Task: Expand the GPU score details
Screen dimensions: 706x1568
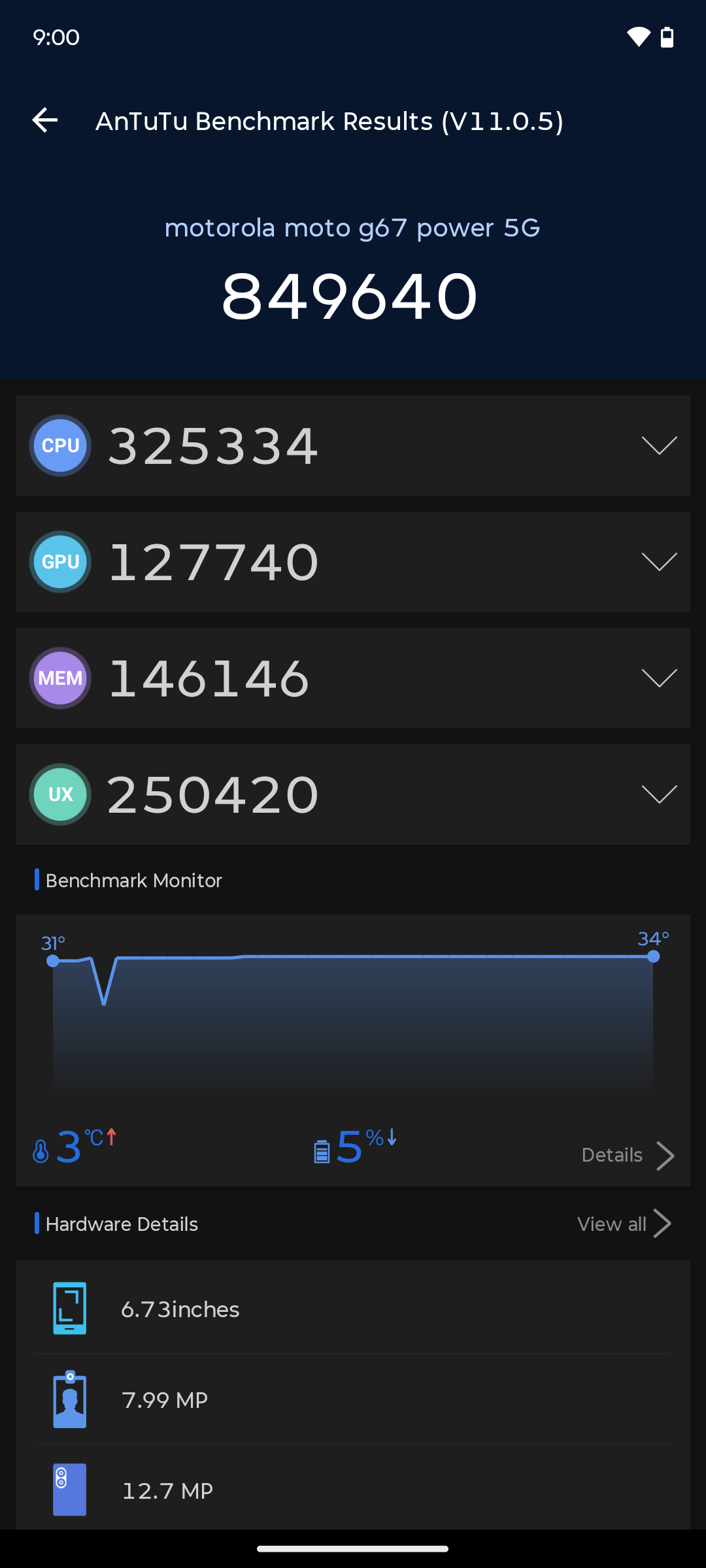Action: click(659, 562)
